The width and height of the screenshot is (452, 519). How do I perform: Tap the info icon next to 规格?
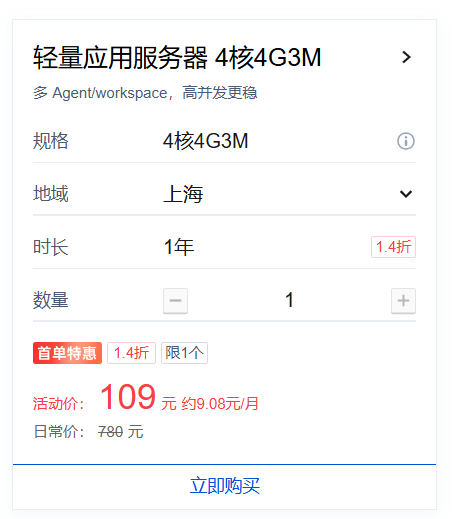[x=406, y=141]
